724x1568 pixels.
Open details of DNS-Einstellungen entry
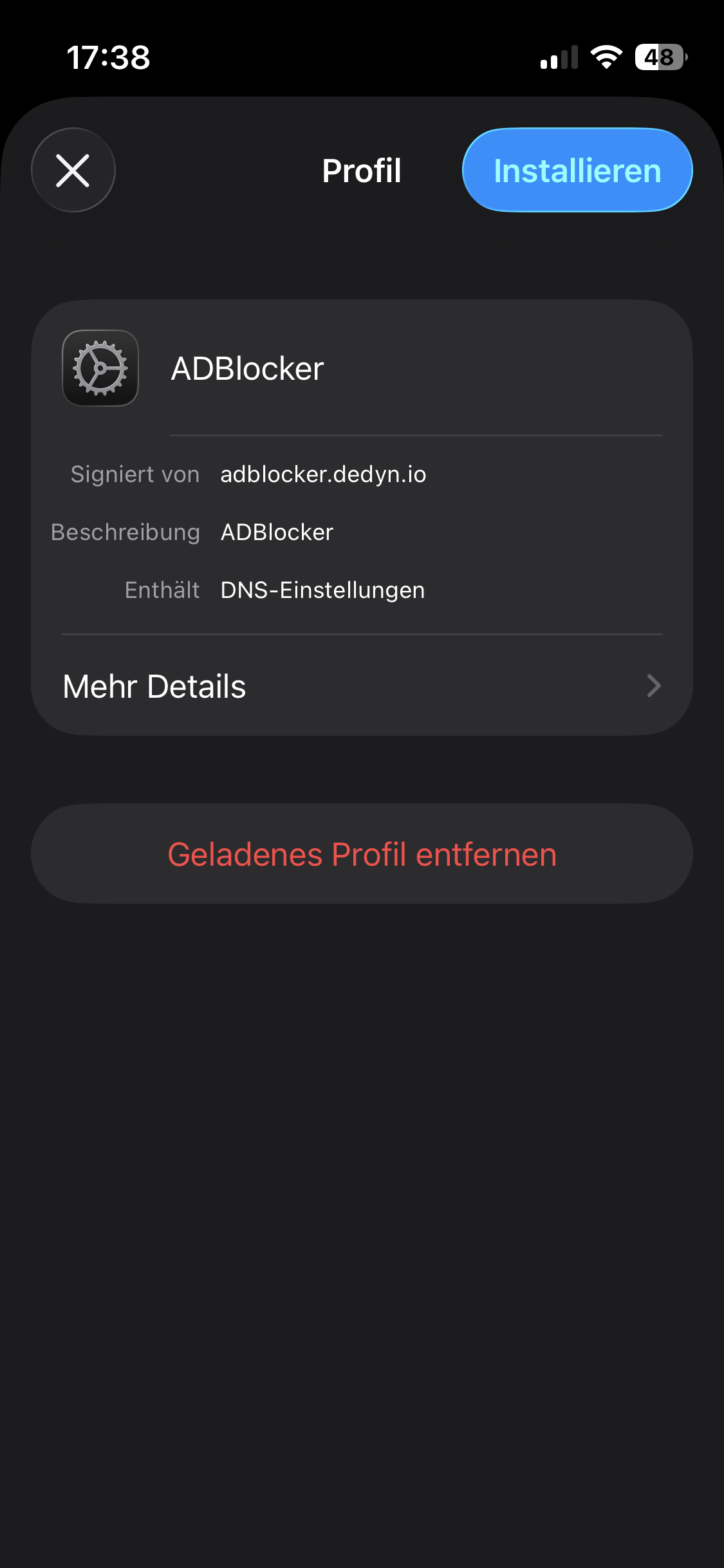[322, 589]
